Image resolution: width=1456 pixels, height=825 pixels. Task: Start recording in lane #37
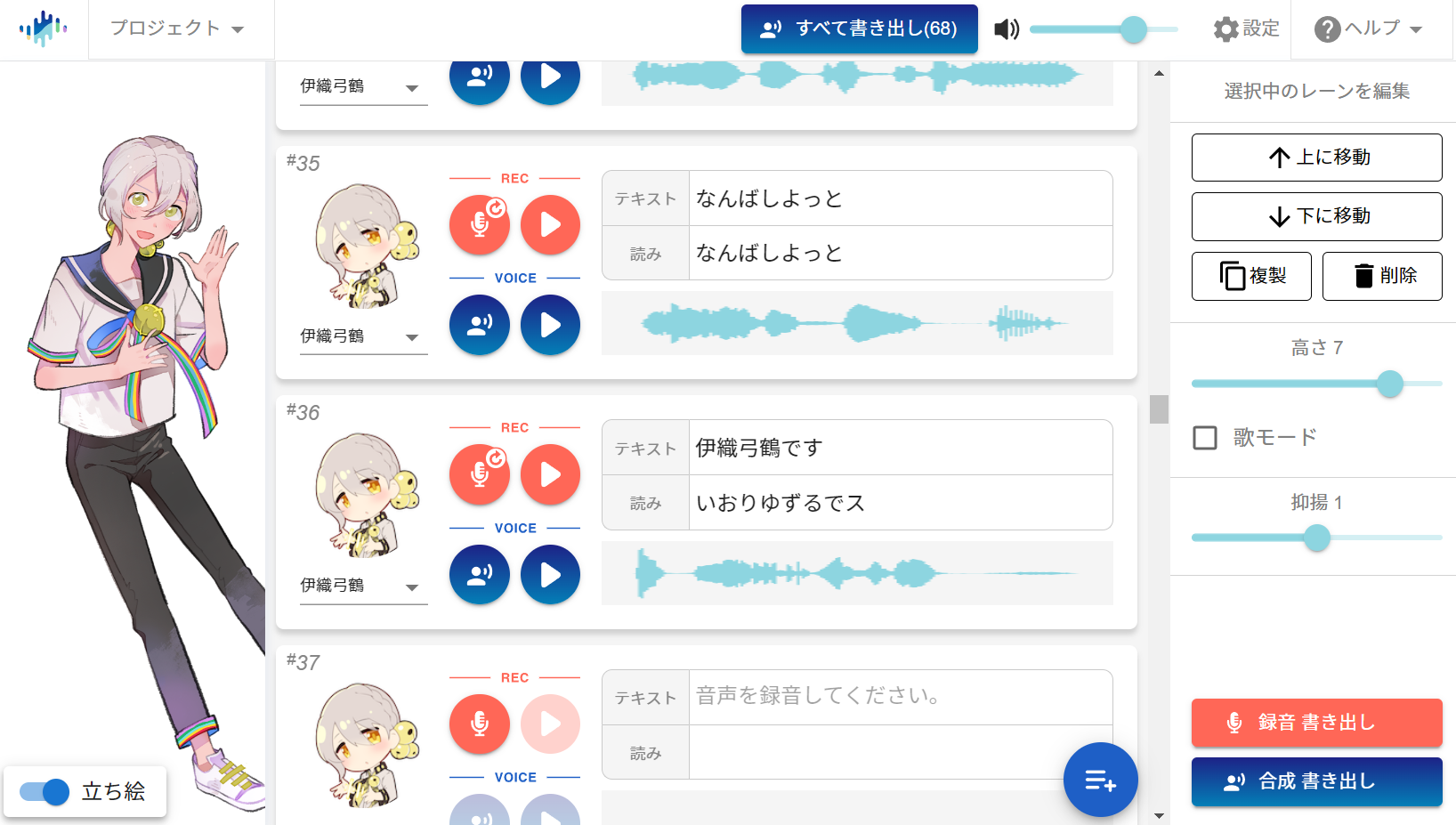(479, 724)
